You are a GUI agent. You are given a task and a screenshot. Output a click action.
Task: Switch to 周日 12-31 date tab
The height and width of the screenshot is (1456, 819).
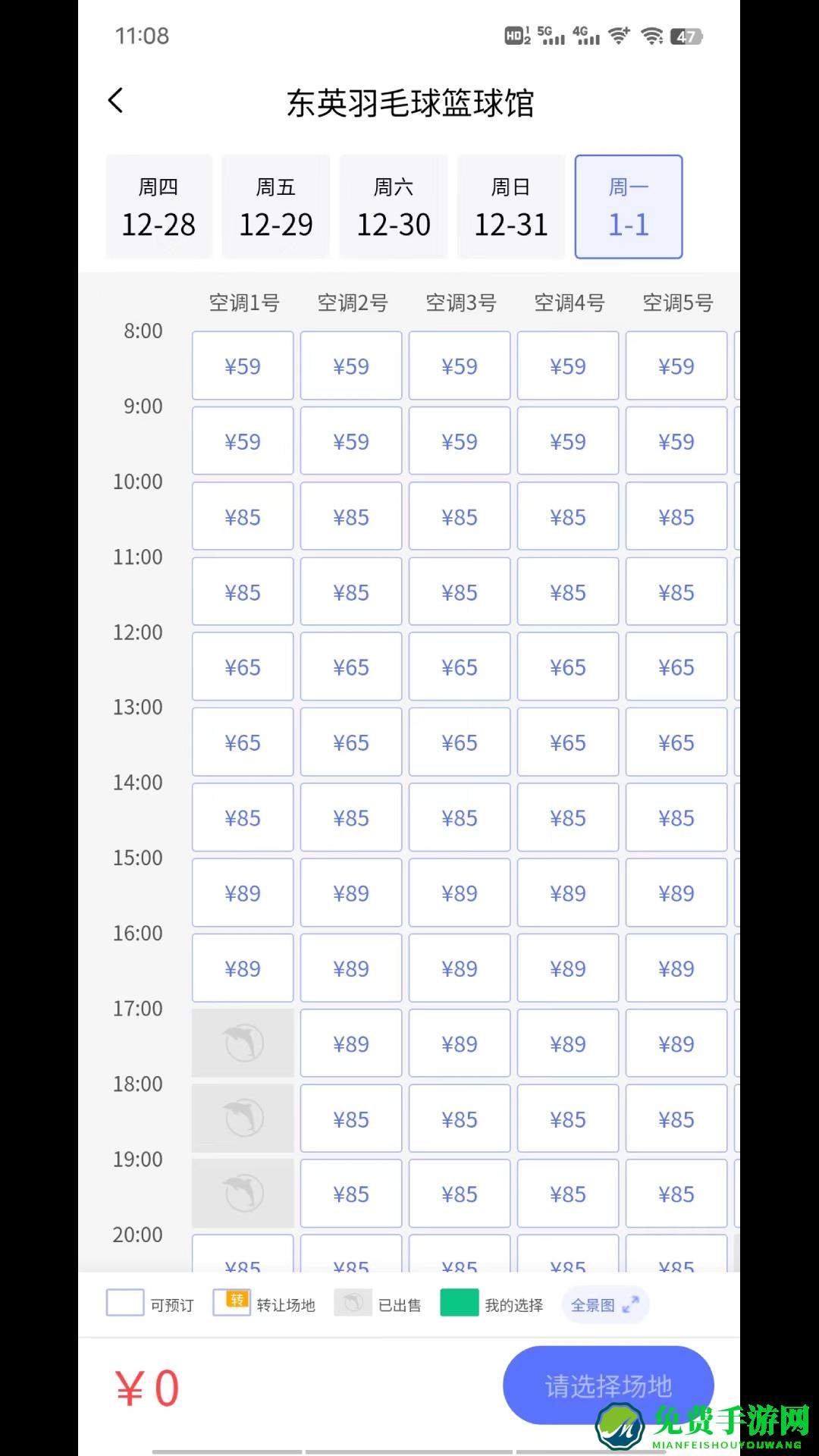pos(511,207)
